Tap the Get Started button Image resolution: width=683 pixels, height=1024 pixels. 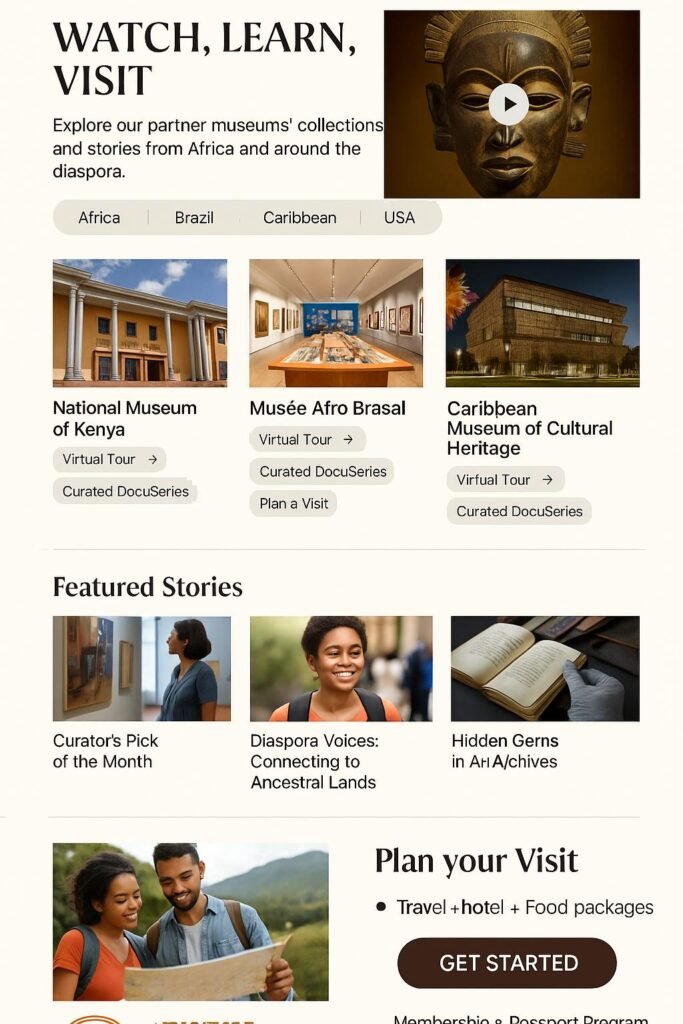[x=507, y=963]
